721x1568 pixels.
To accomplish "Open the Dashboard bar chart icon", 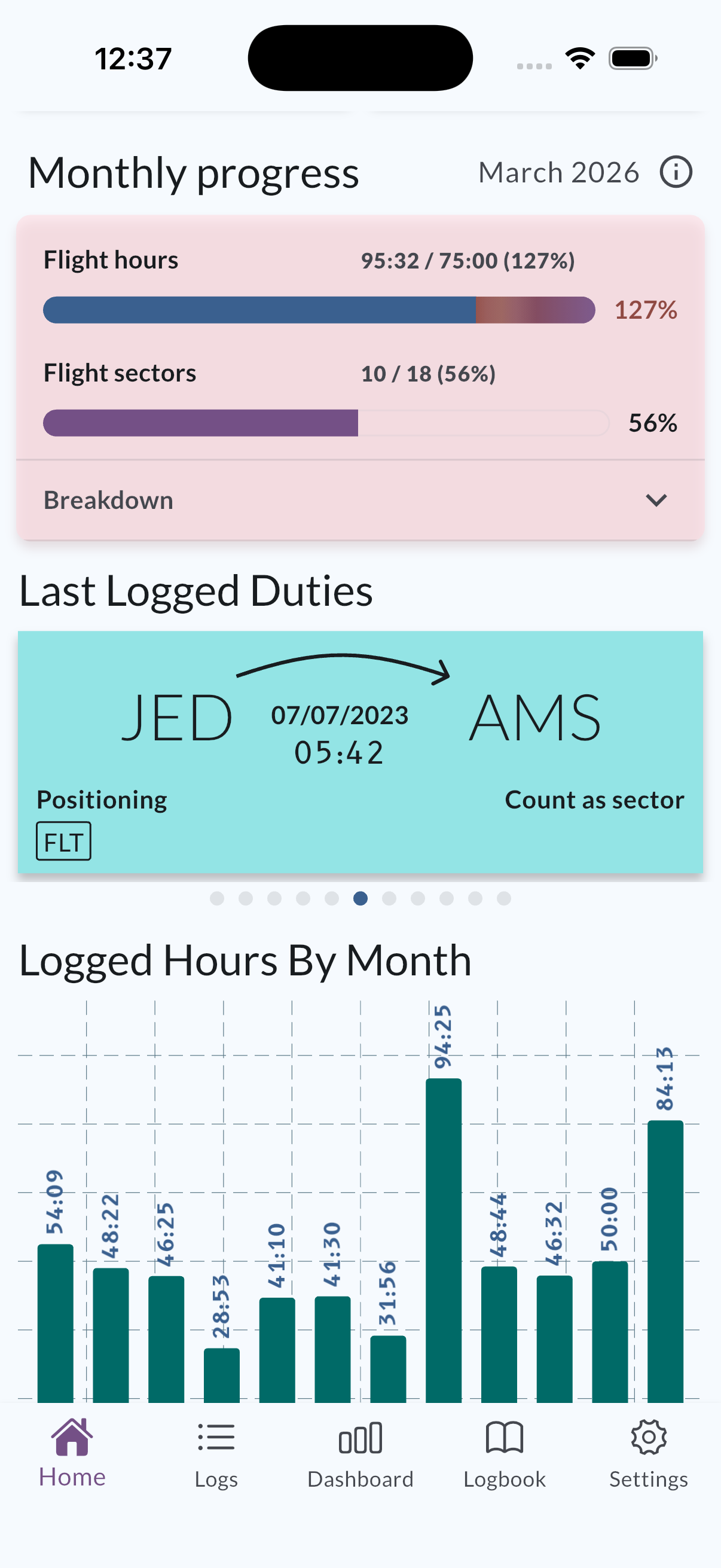I will coord(360,1438).
